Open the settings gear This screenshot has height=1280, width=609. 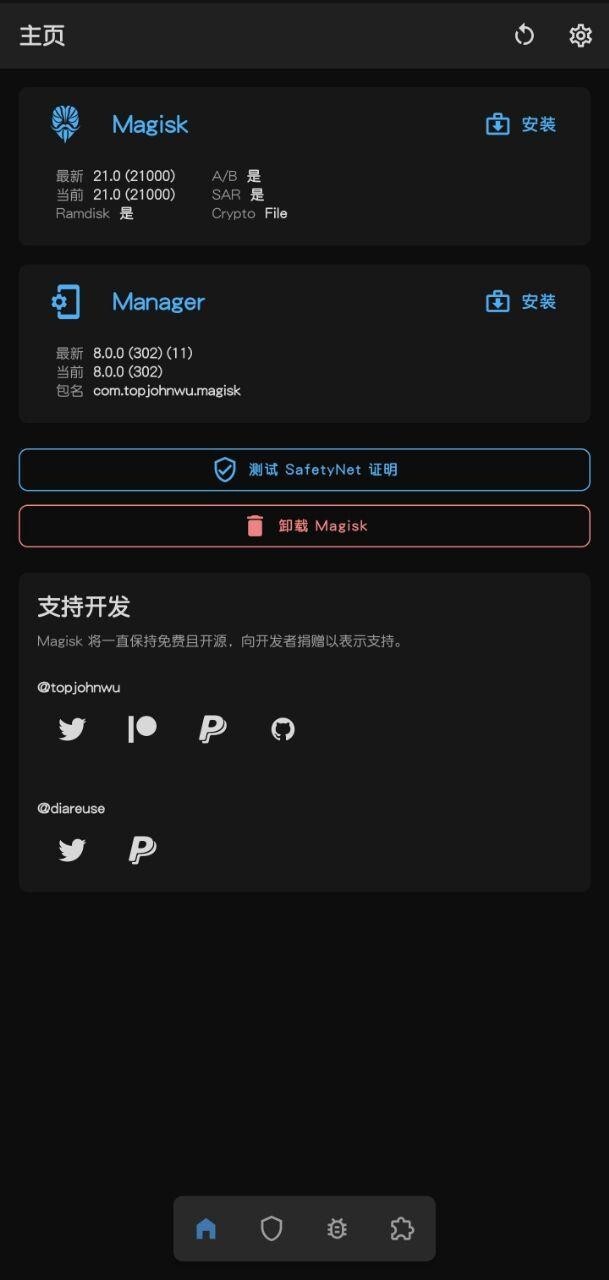click(x=580, y=36)
